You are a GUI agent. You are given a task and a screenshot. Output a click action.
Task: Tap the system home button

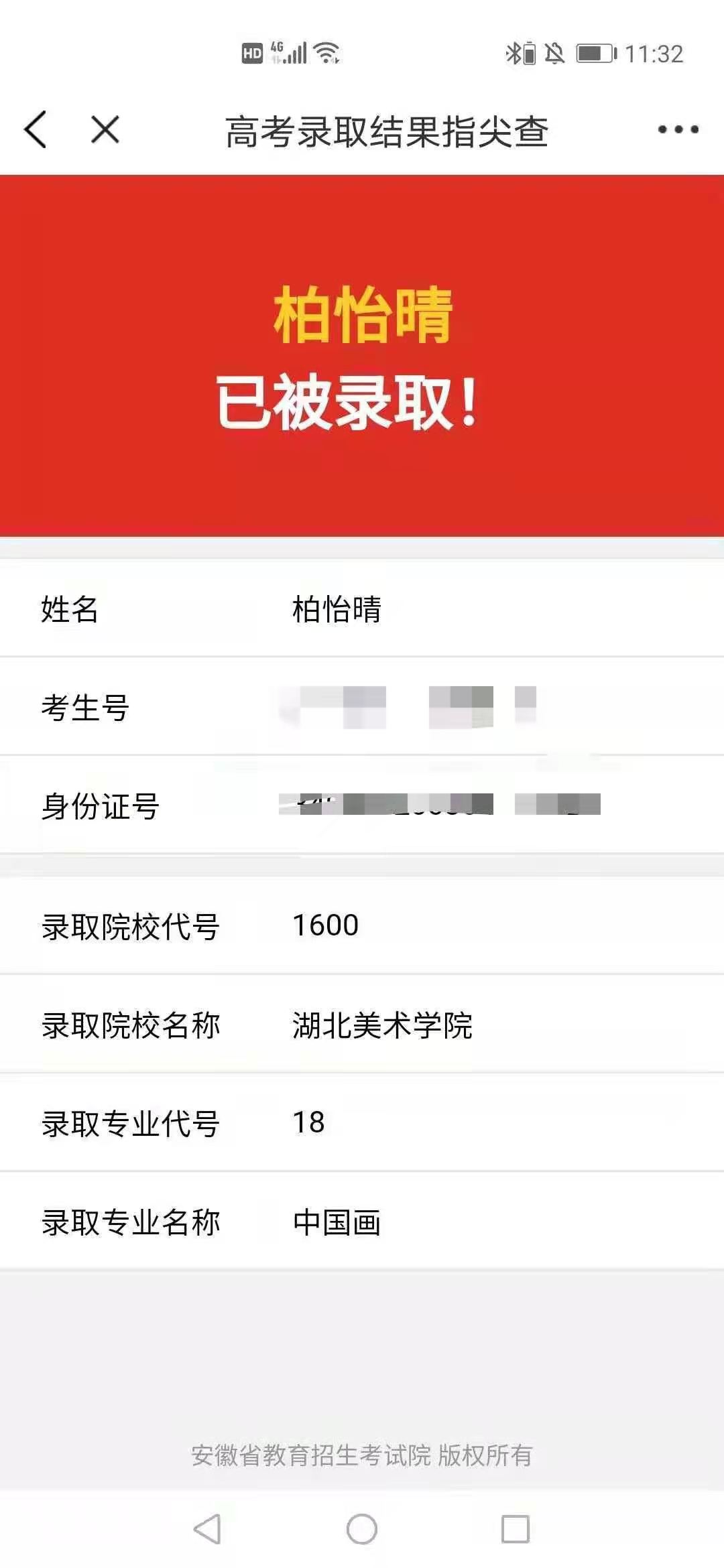point(362,1529)
